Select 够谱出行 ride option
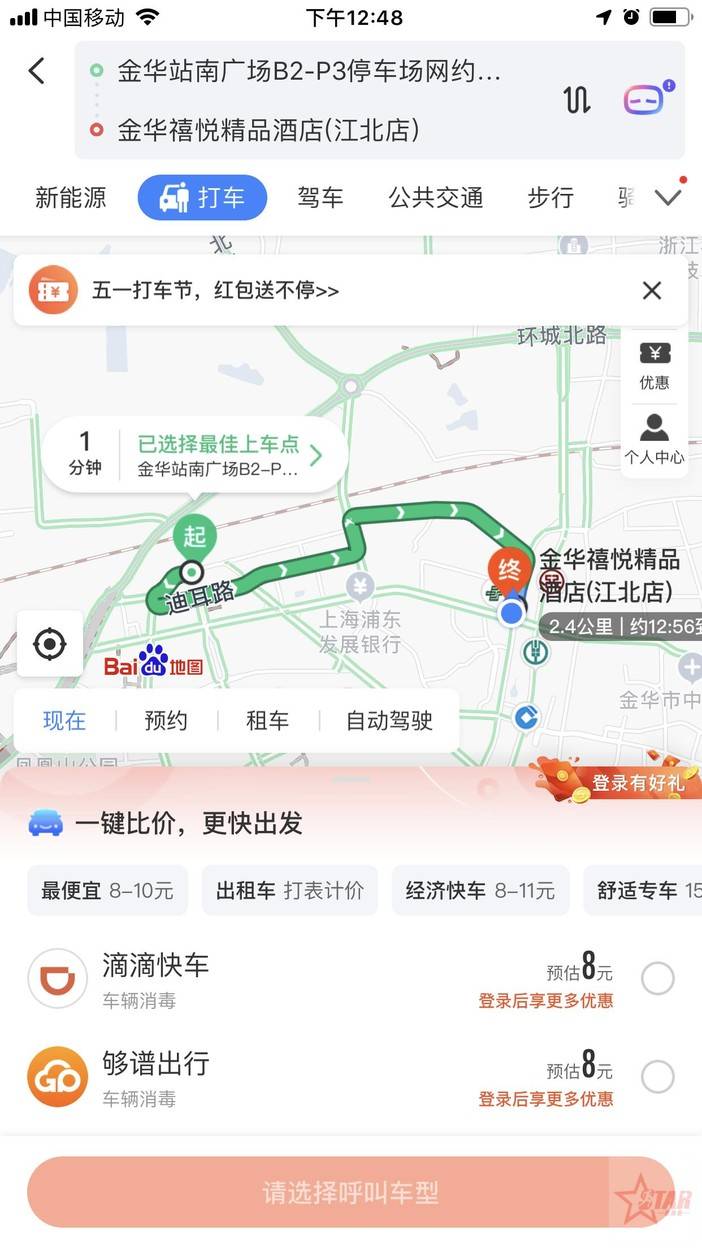 coord(350,1077)
